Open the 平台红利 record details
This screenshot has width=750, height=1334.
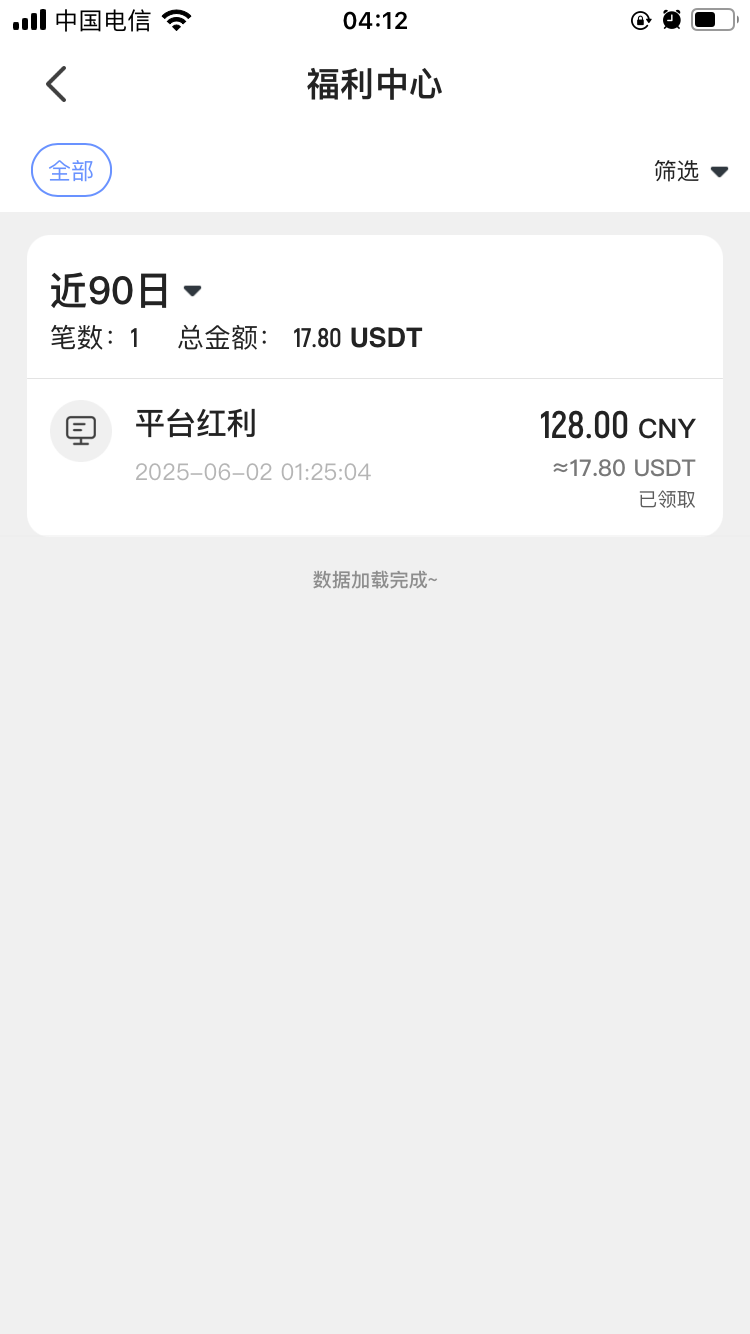tap(374, 456)
